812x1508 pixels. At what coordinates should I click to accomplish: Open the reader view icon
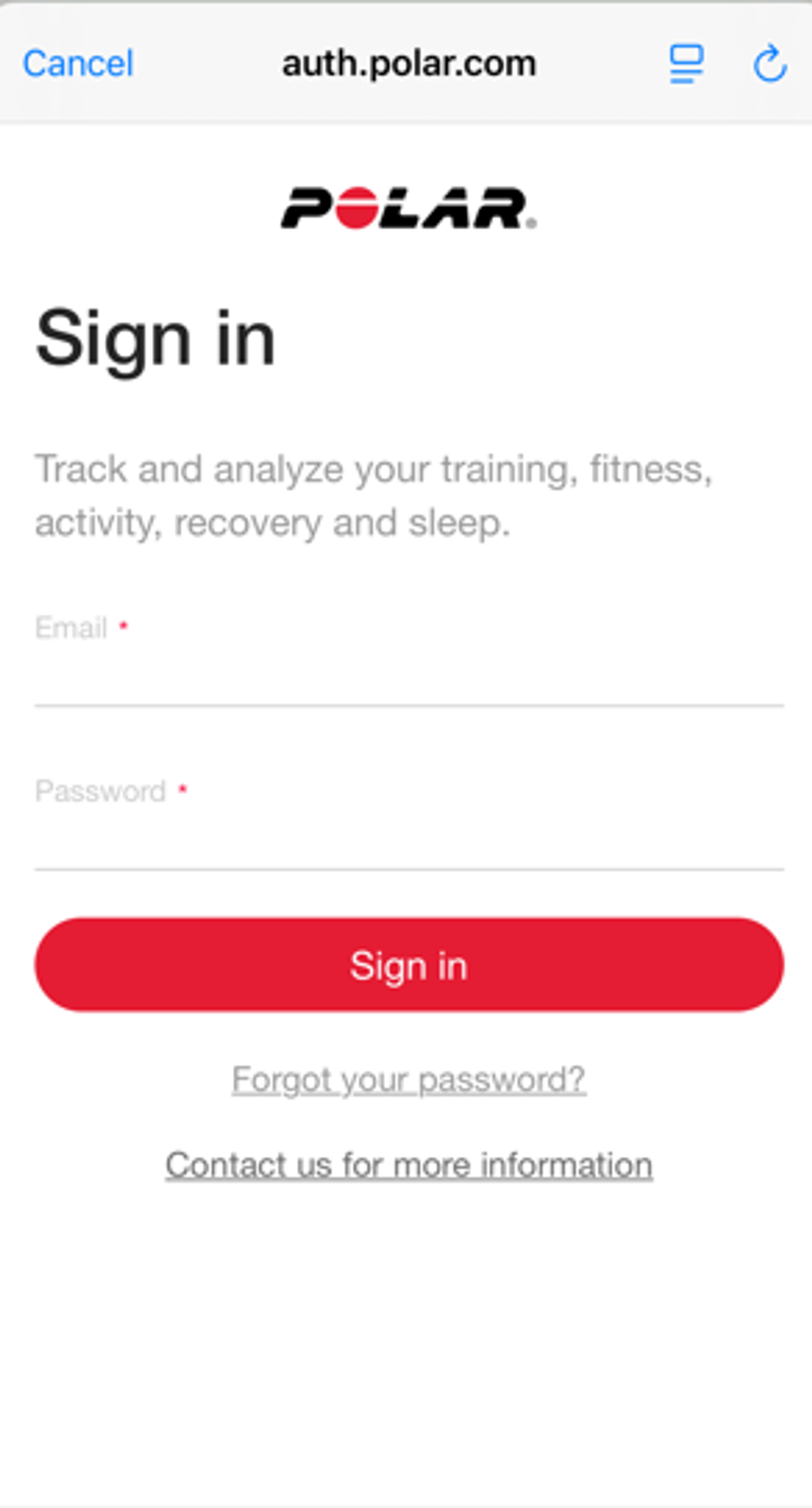click(x=686, y=63)
